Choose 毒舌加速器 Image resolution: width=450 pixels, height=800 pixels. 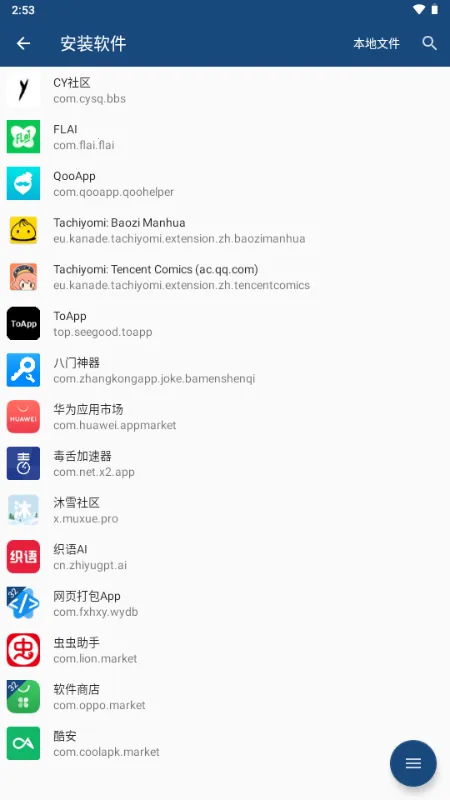(225, 463)
